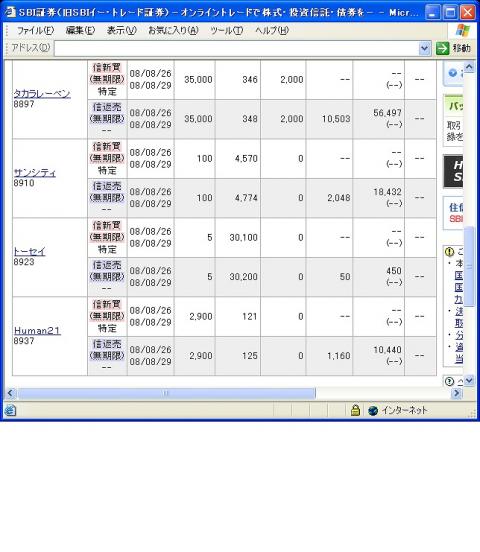Open the お気に入り menu
Viewport: 480px width, 552px height.
[x=173, y=31]
